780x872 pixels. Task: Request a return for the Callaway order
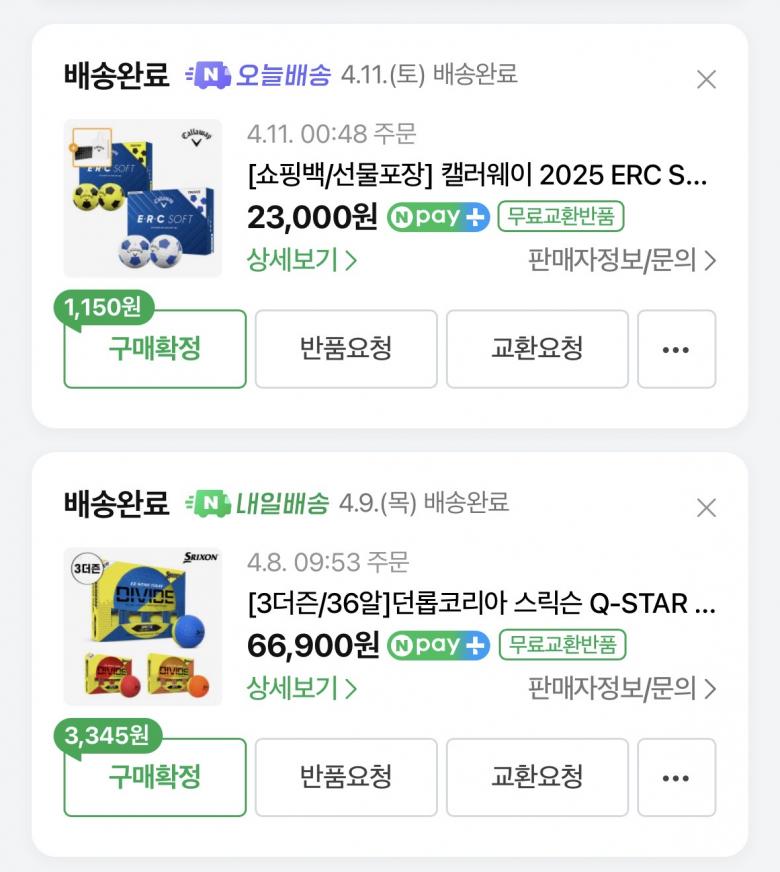(x=346, y=349)
